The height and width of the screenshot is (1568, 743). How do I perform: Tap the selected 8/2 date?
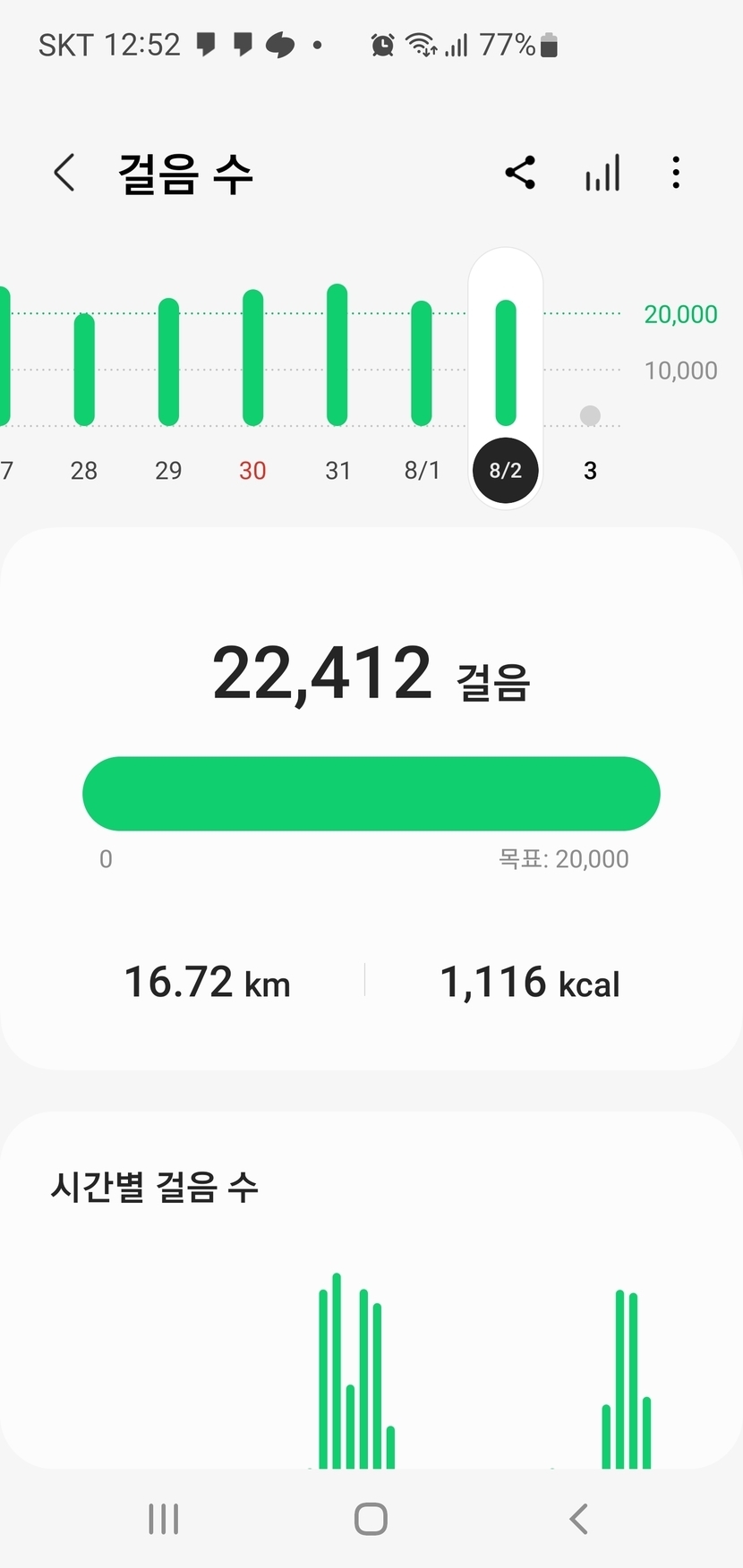(x=506, y=471)
